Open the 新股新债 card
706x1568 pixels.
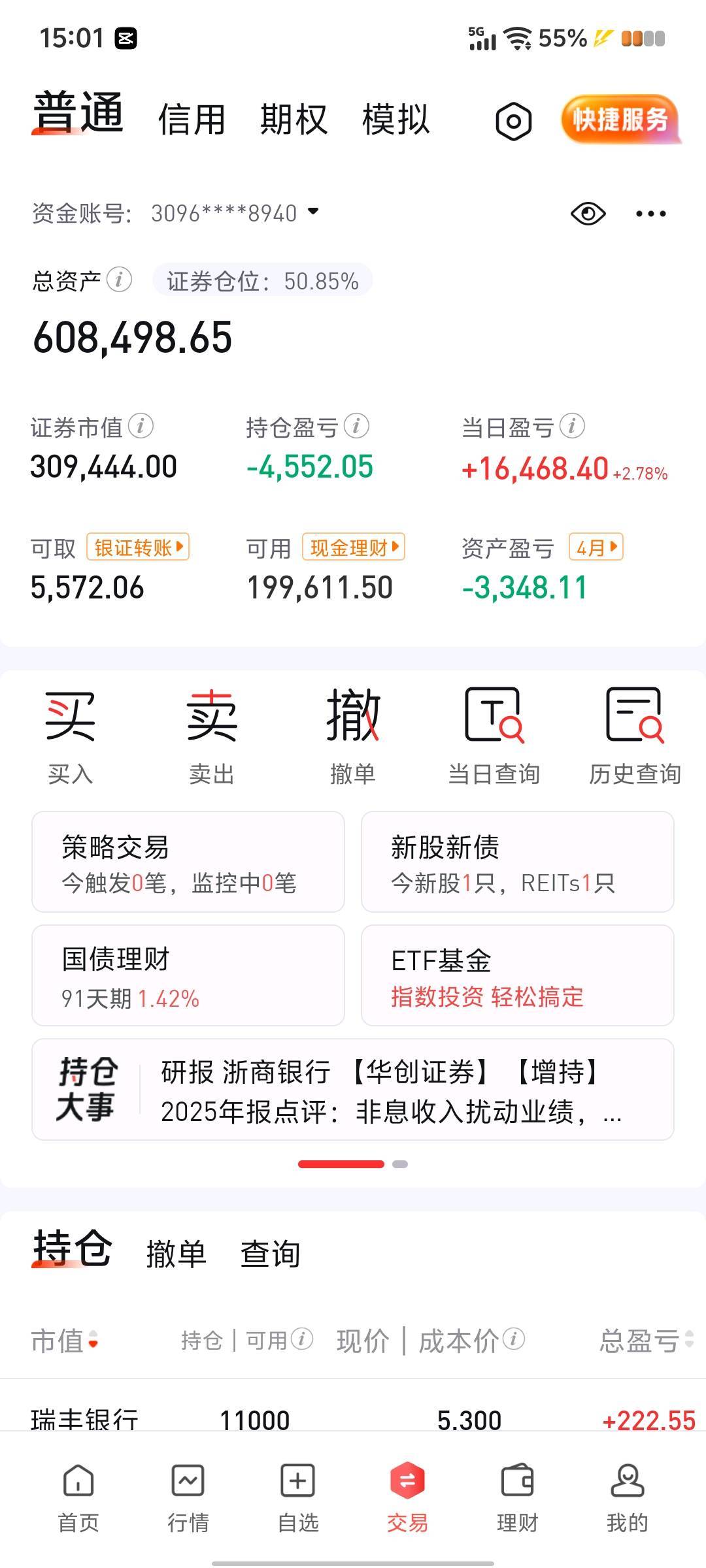[x=517, y=862]
